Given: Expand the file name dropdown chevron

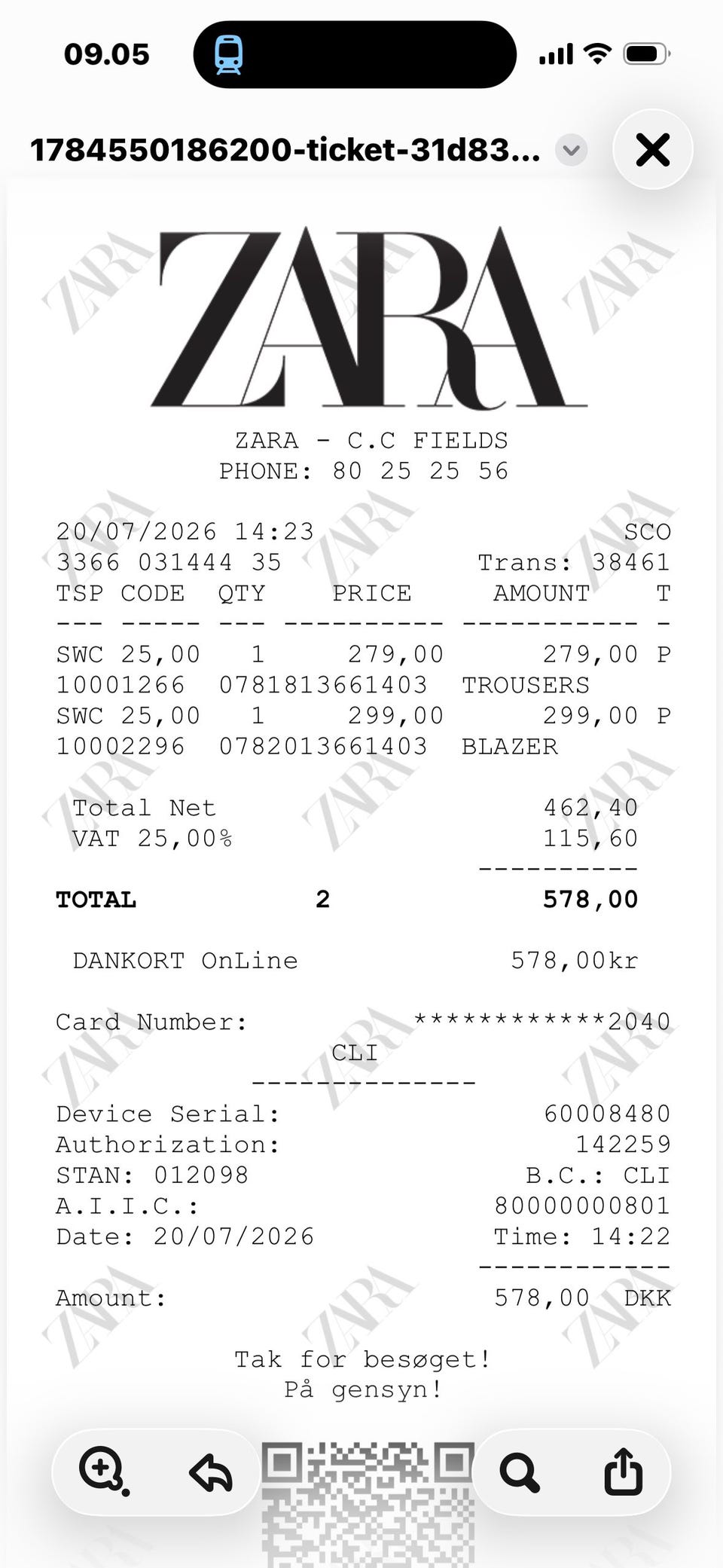Looking at the screenshot, I should click(572, 150).
